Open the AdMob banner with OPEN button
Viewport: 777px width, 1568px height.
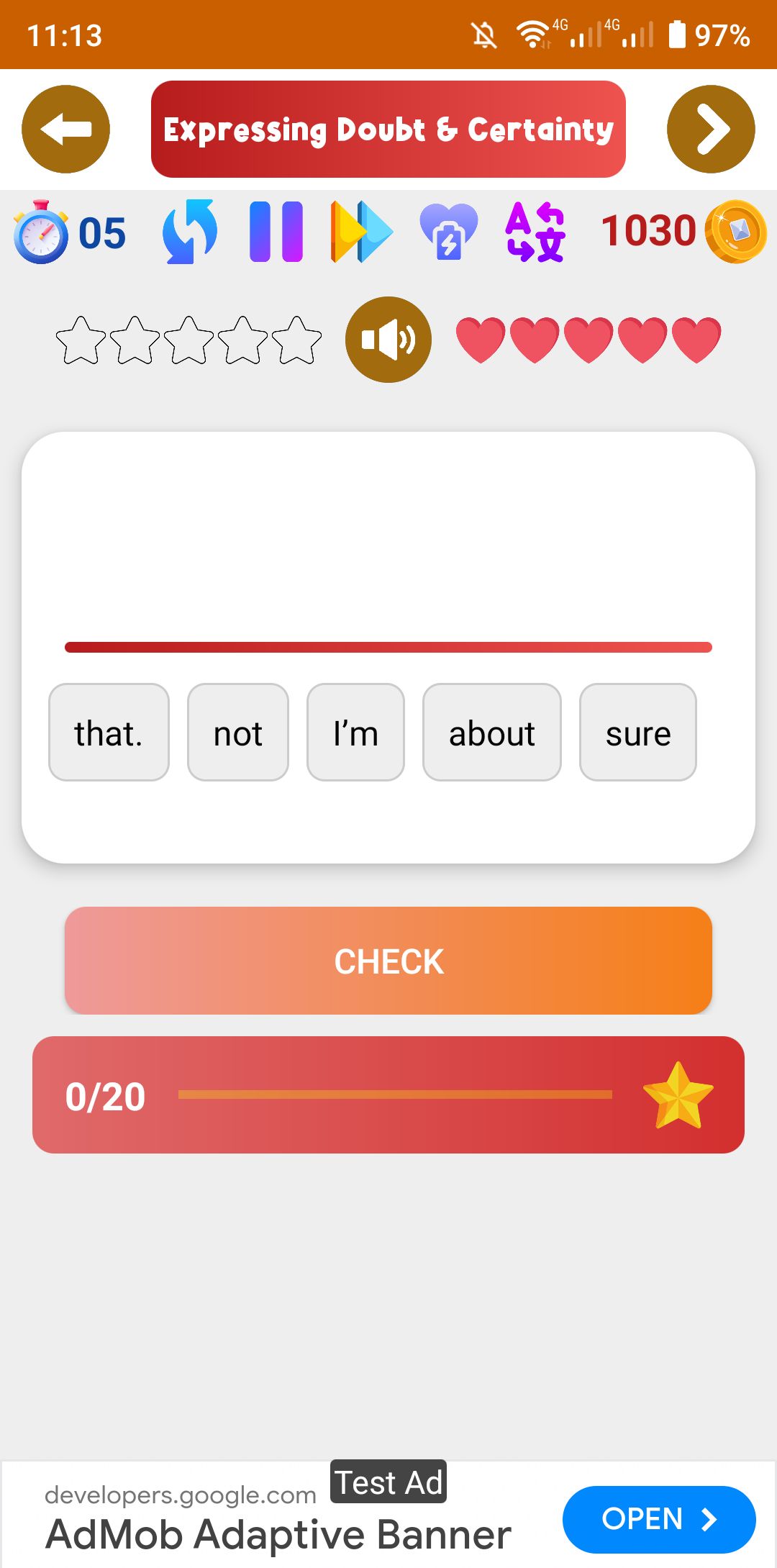[659, 1519]
